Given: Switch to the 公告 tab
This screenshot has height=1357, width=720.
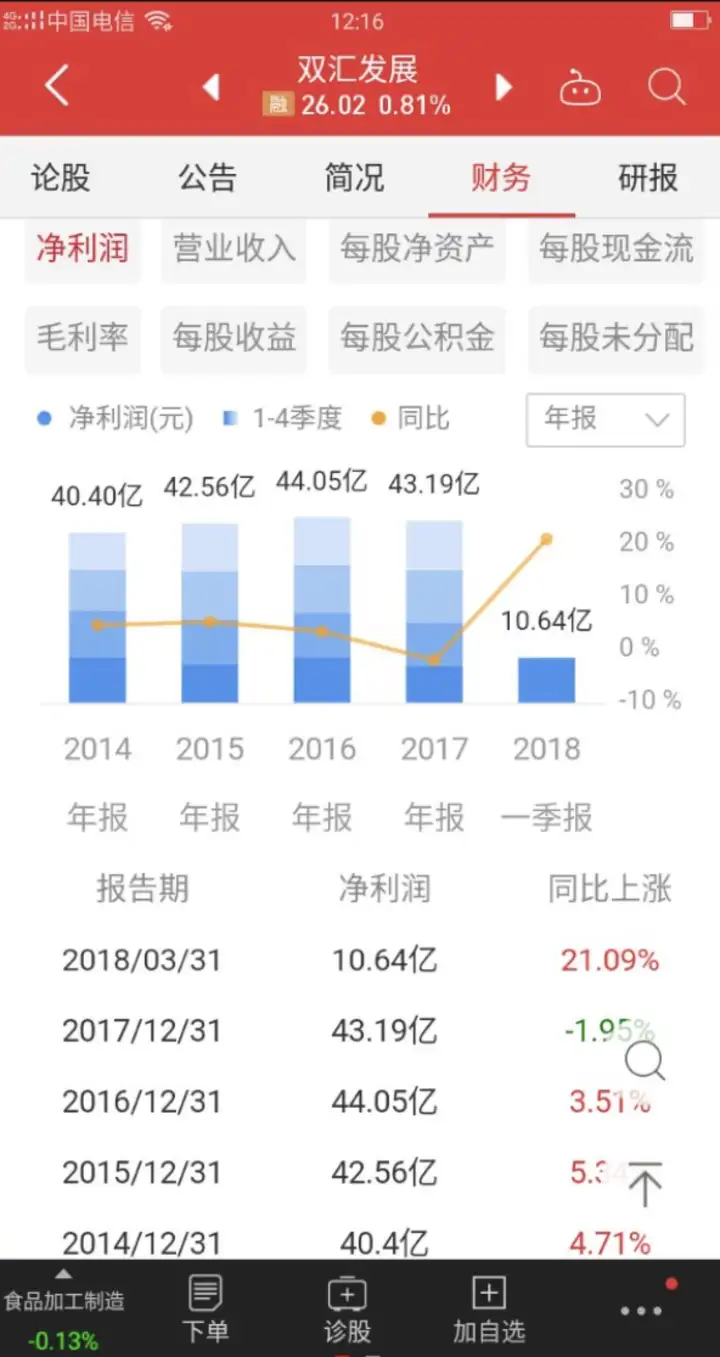Looking at the screenshot, I should [x=207, y=178].
